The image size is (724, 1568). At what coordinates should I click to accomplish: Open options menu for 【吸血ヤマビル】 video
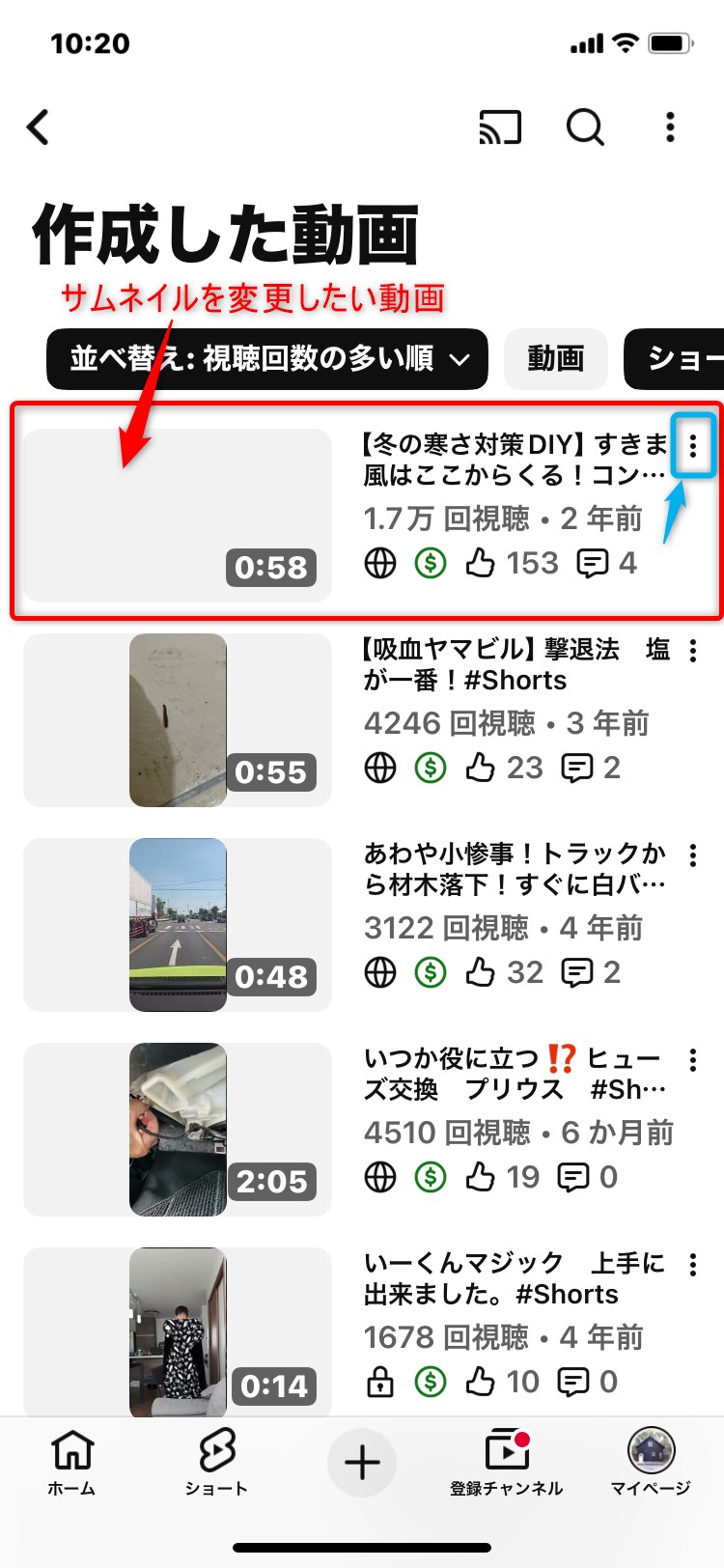(693, 651)
